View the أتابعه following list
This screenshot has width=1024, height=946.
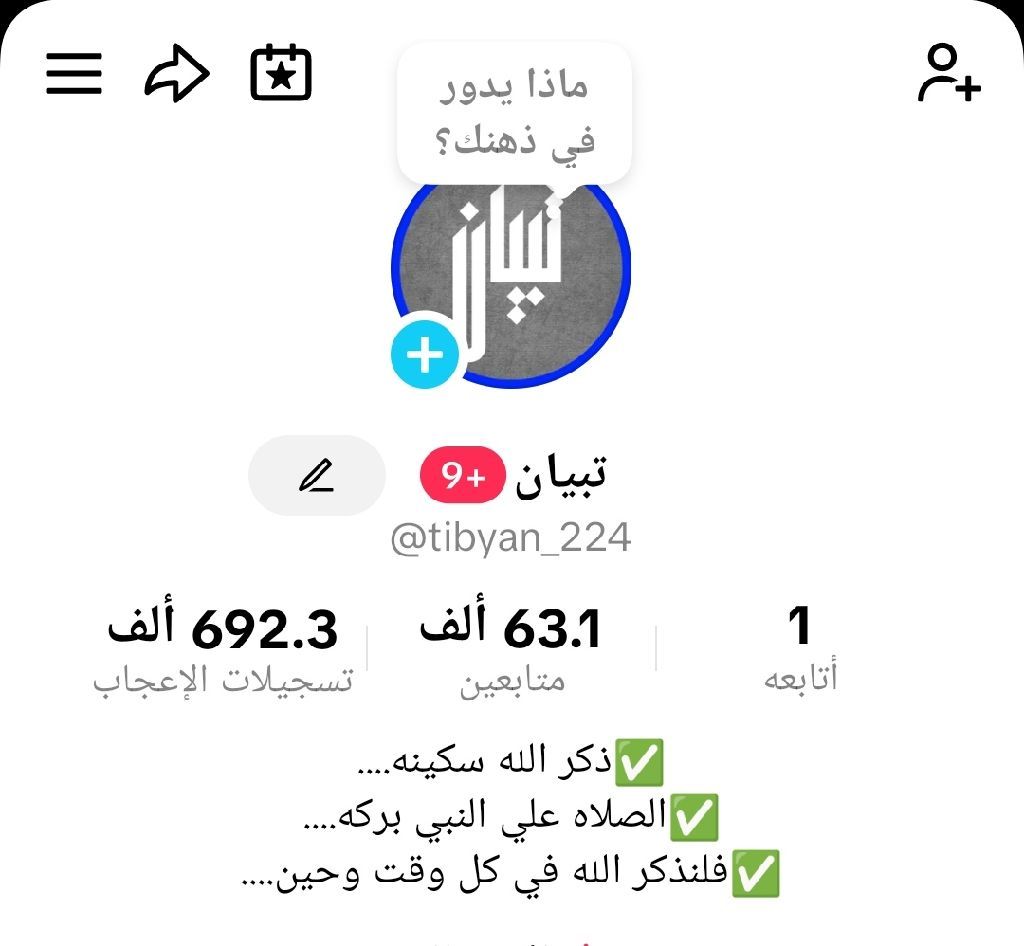[x=799, y=648]
